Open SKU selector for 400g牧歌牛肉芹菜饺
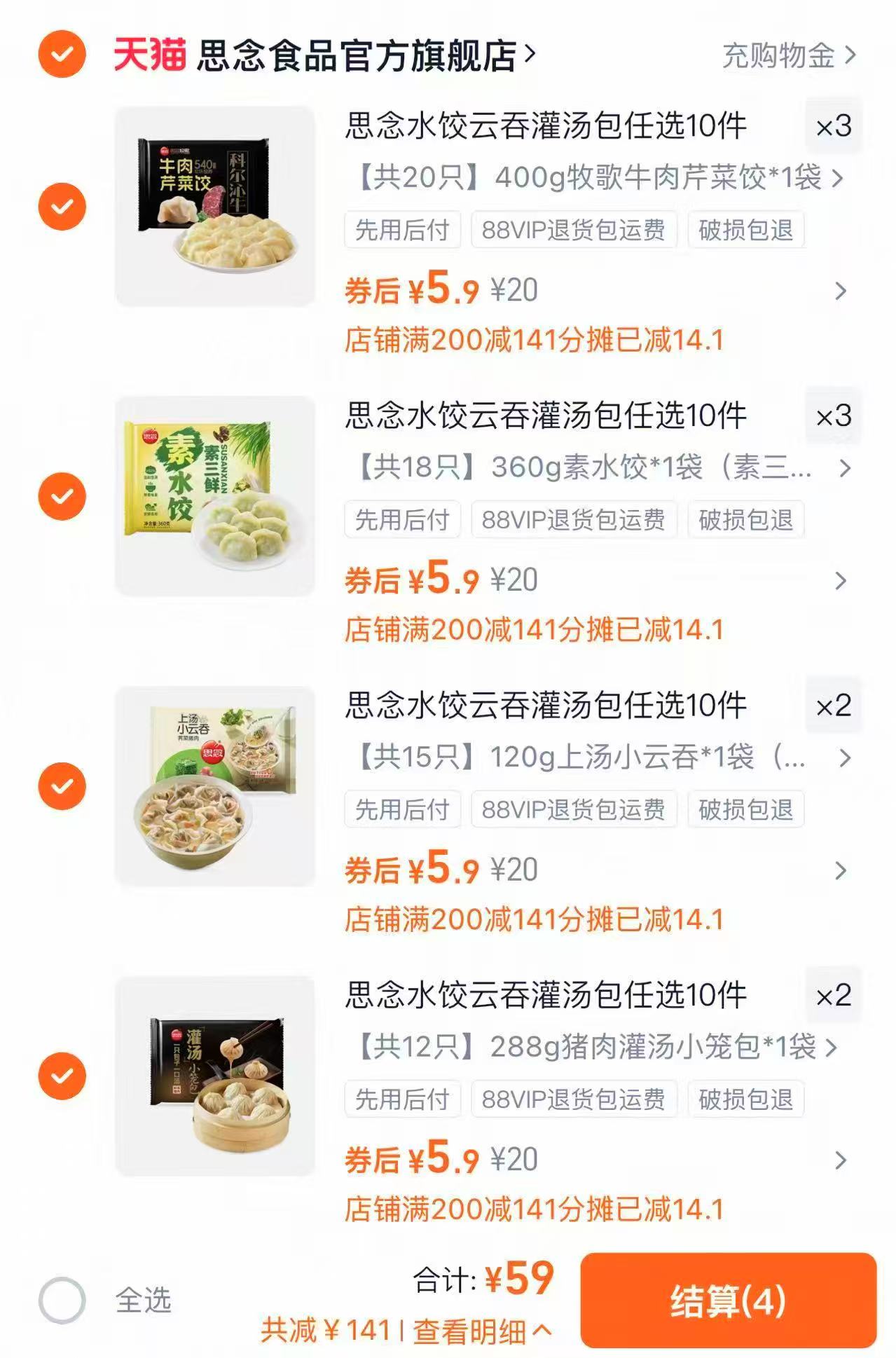The image size is (896, 1358). click(595, 181)
